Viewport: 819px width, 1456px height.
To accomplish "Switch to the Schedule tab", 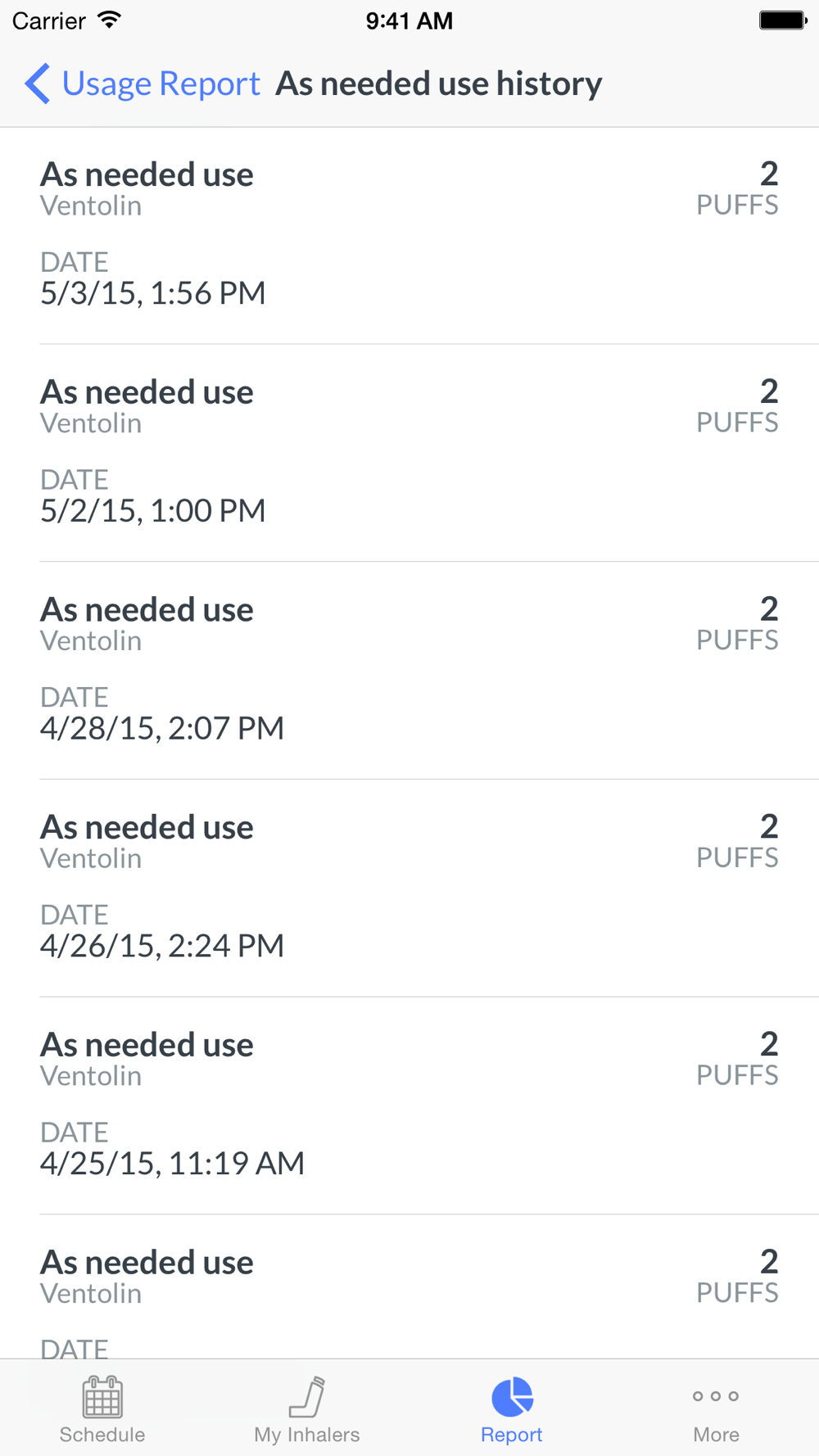I will tap(102, 1409).
